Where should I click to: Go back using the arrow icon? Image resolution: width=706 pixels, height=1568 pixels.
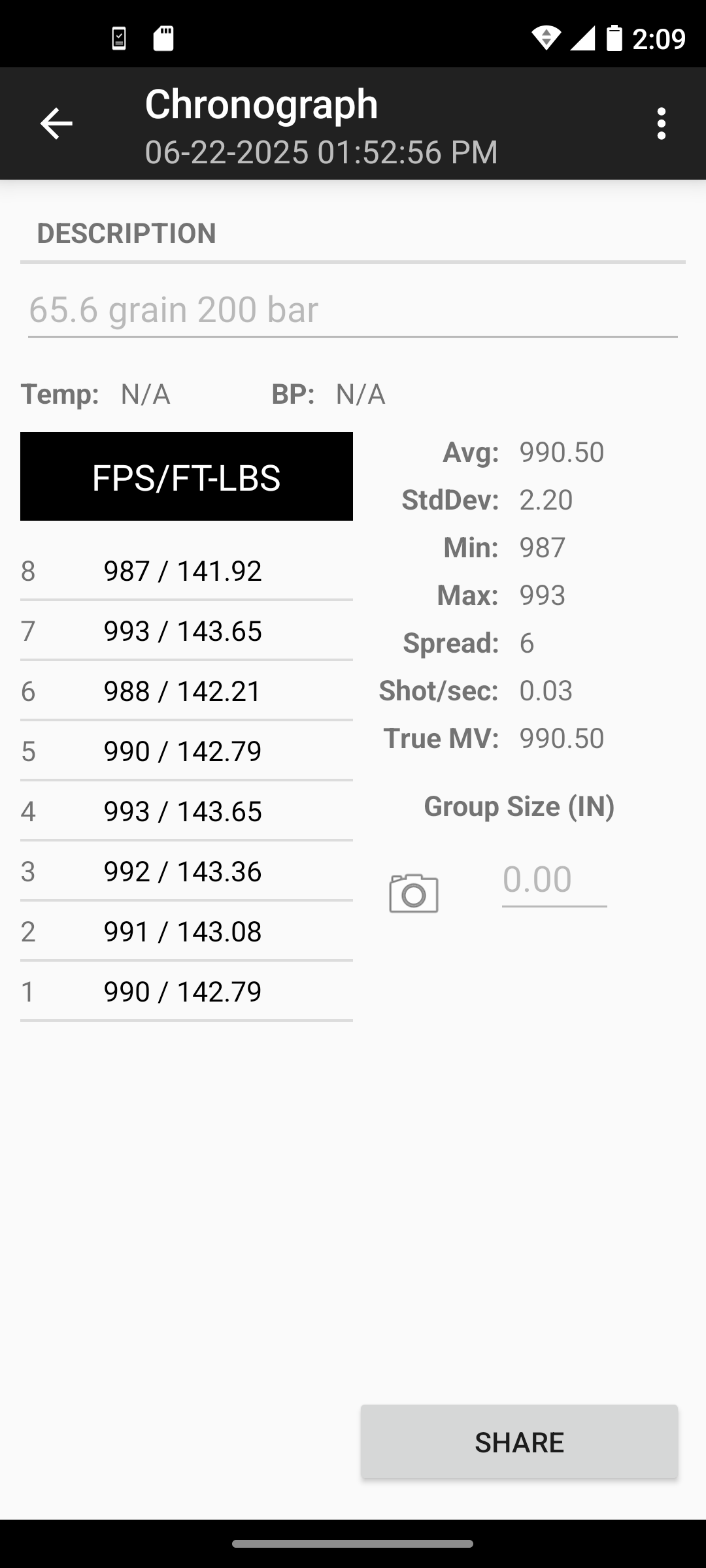pyautogui.click(x=56, y=123)
